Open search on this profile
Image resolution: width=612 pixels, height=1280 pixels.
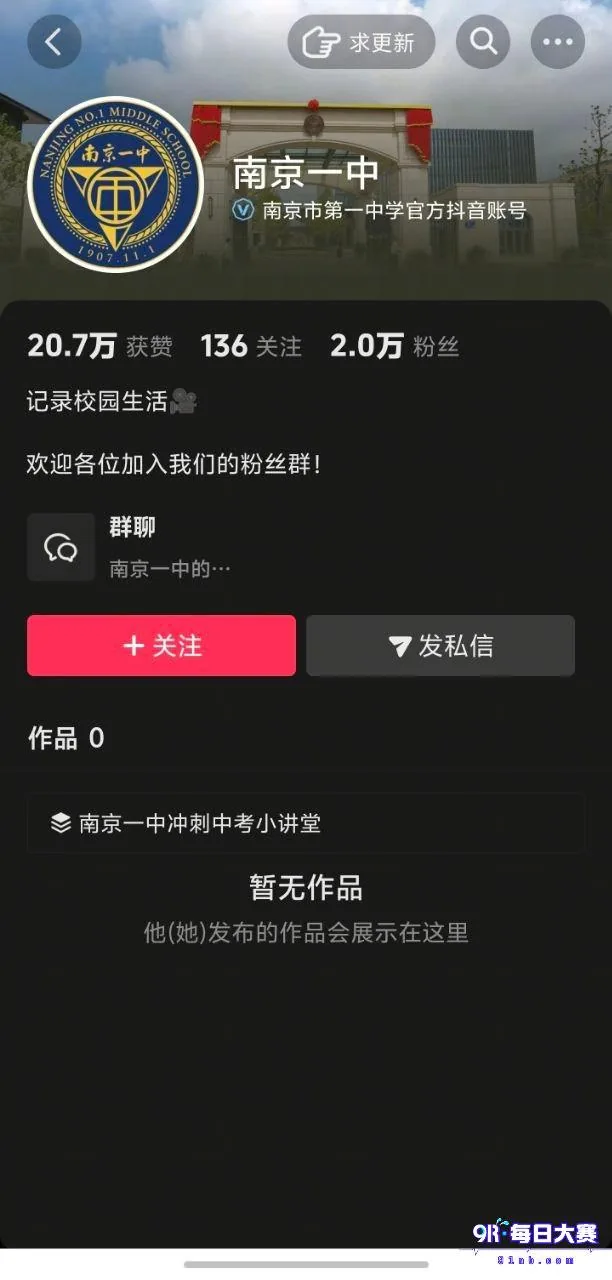483,42
